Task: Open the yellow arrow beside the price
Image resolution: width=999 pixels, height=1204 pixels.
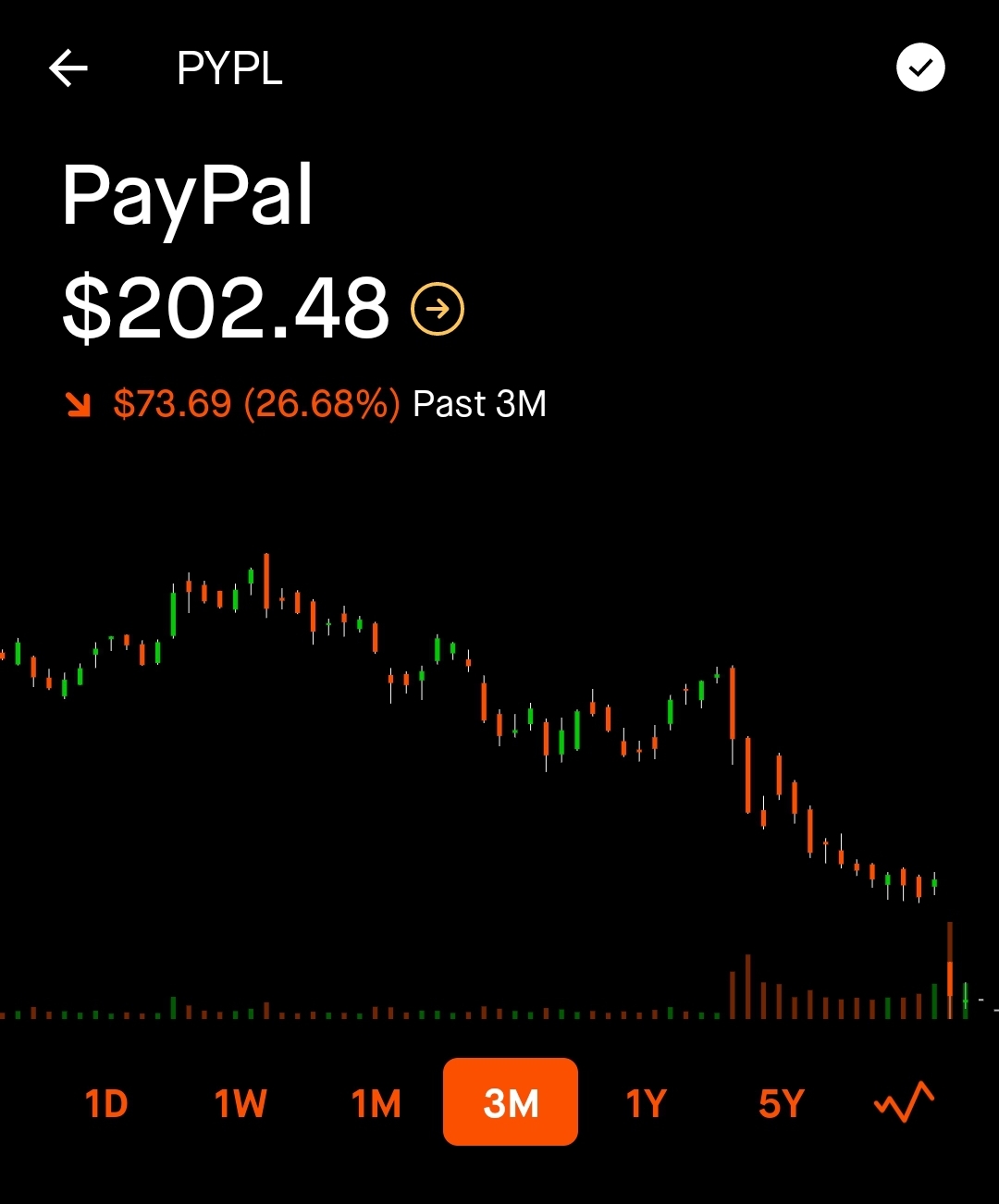Action: point(438,309)
